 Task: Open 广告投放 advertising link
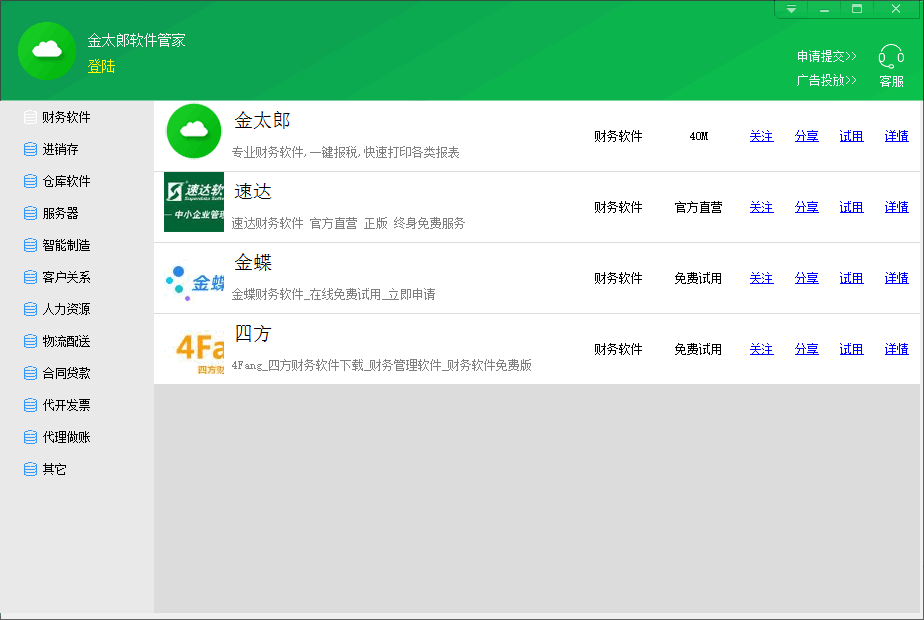(x=826, y=80)
